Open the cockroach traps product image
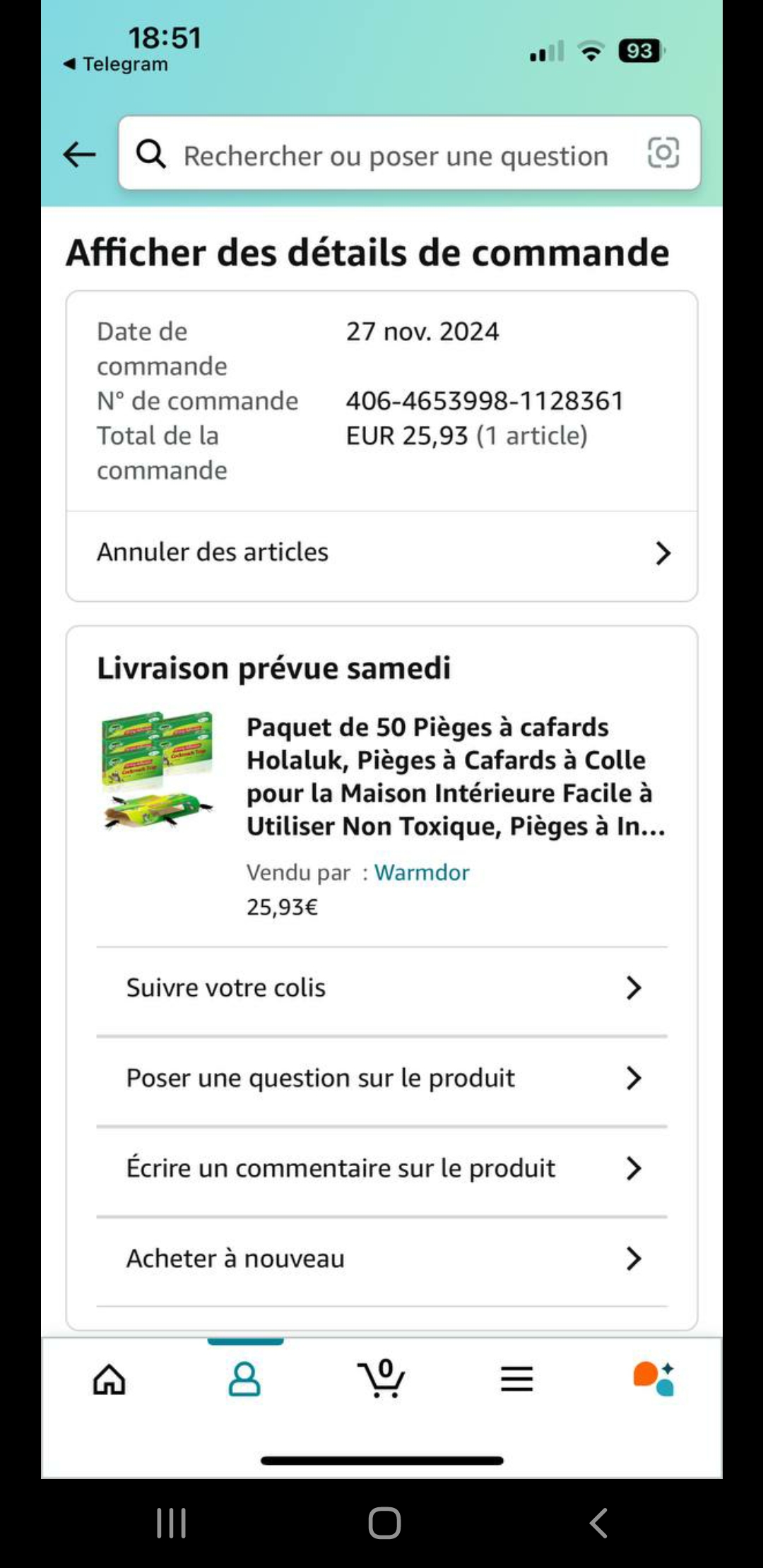 click(157, 770)
